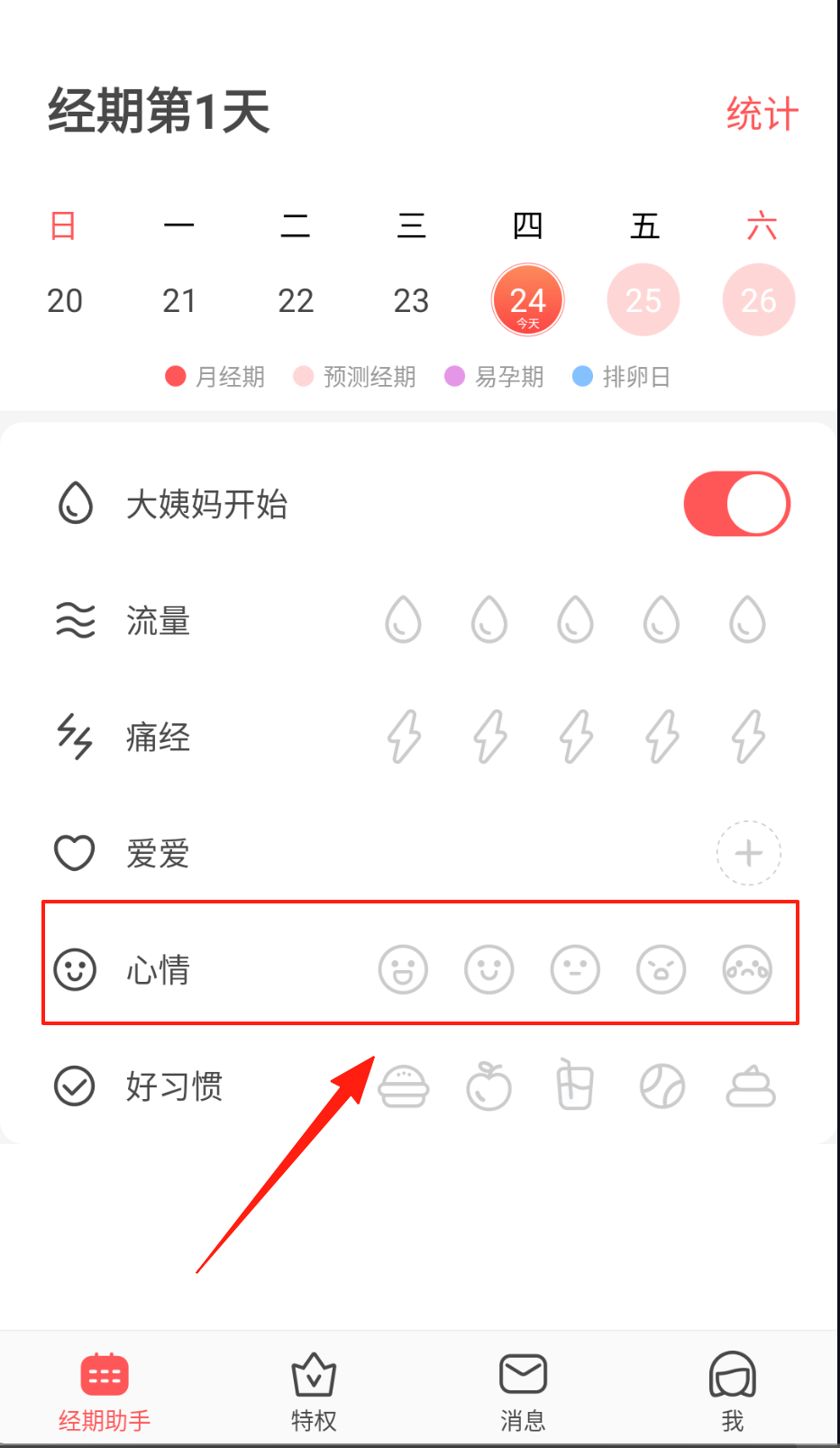
Task: Mark the drink cup habit under 好习惯
Action: 575,1085
